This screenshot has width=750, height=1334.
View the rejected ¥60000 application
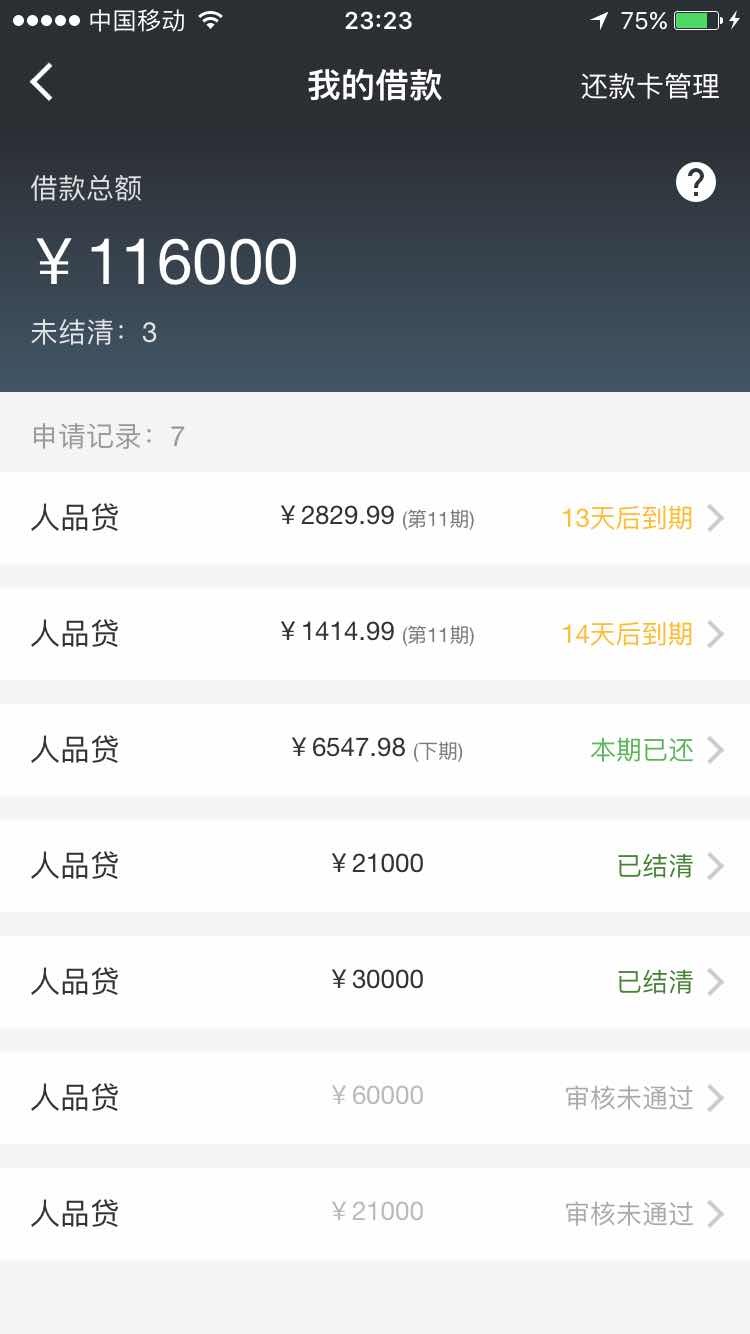[x=375, y=1098]
